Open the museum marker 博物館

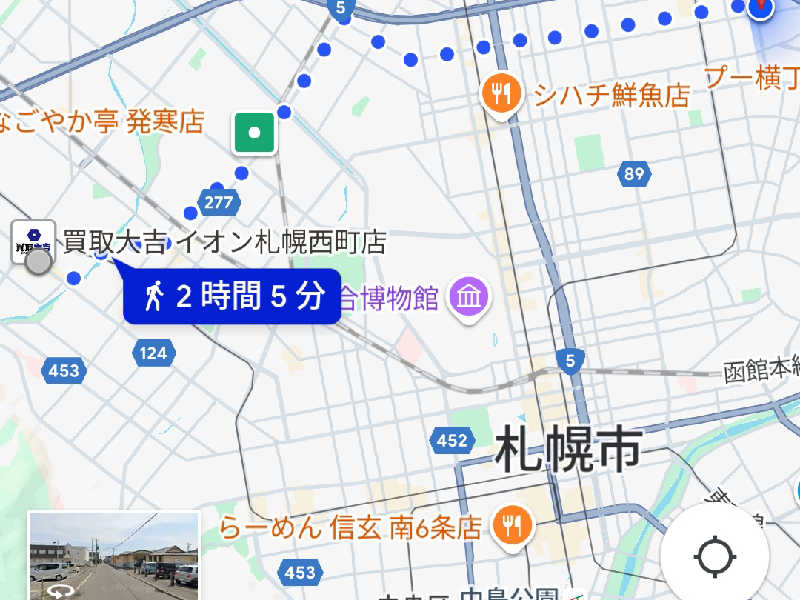coord(467,297)
